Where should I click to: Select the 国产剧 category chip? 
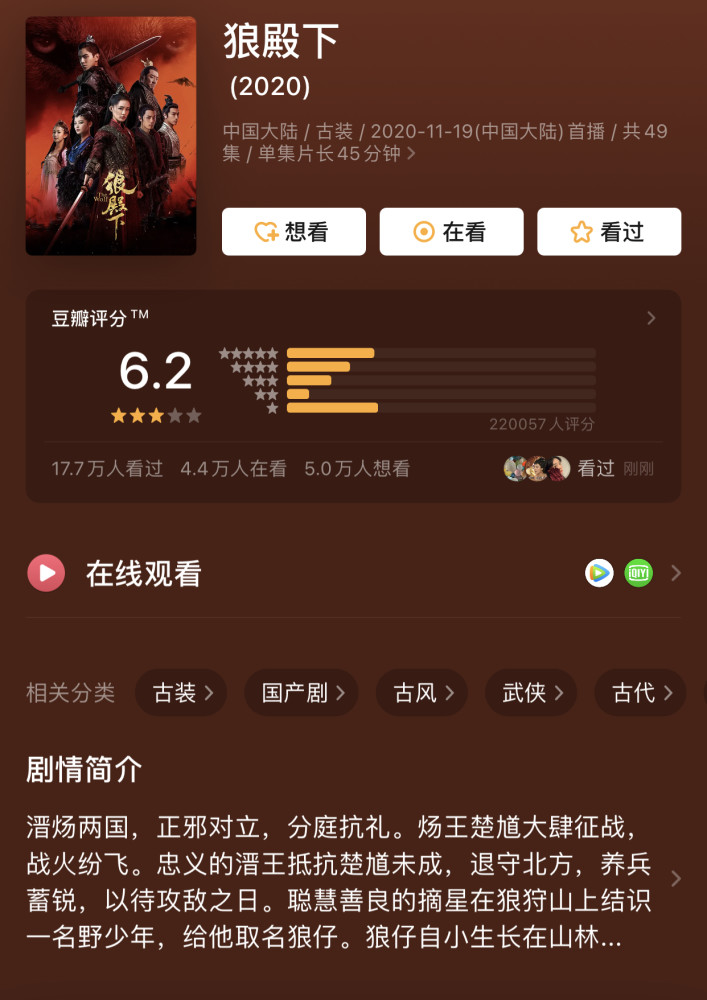click(x=301, y=693)
